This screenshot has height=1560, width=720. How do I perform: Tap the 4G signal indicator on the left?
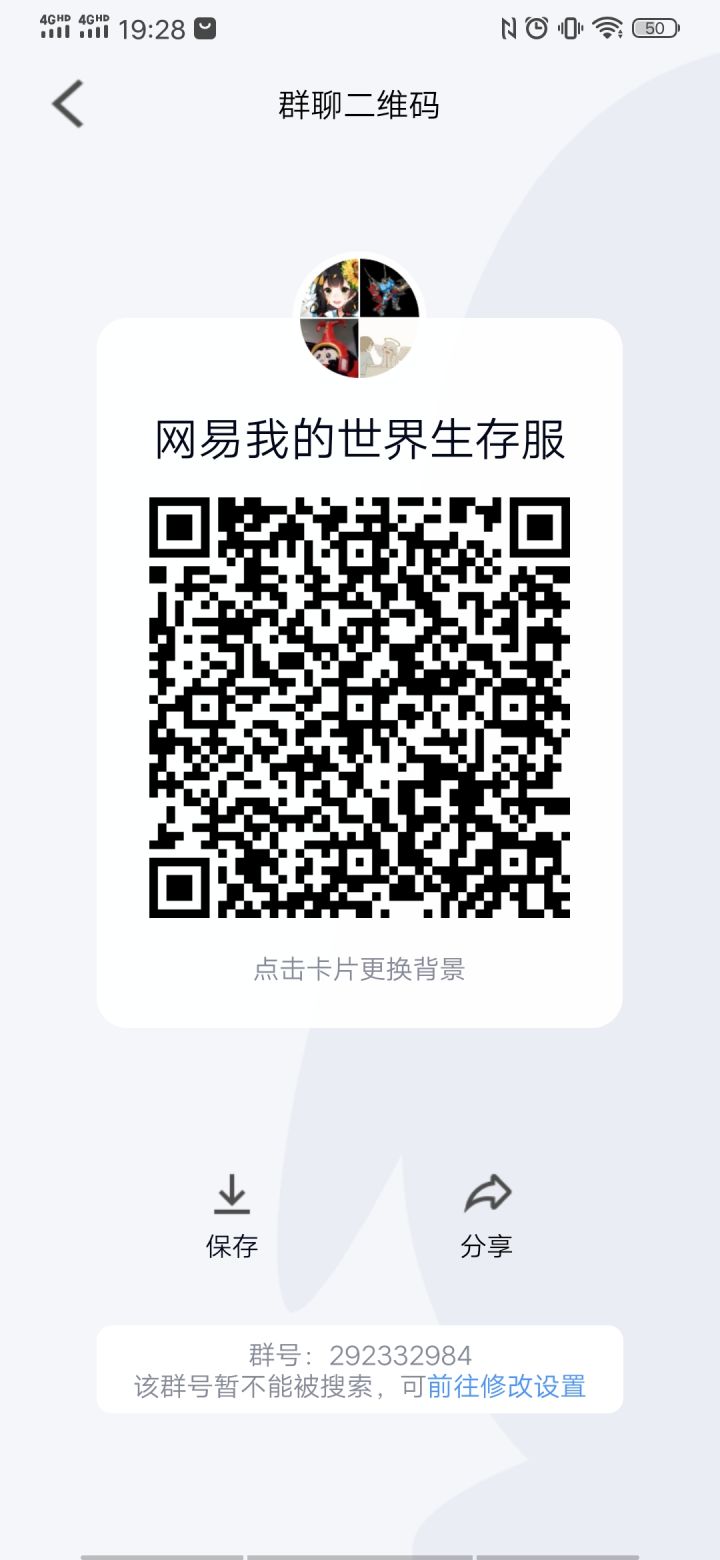point(55,28)
